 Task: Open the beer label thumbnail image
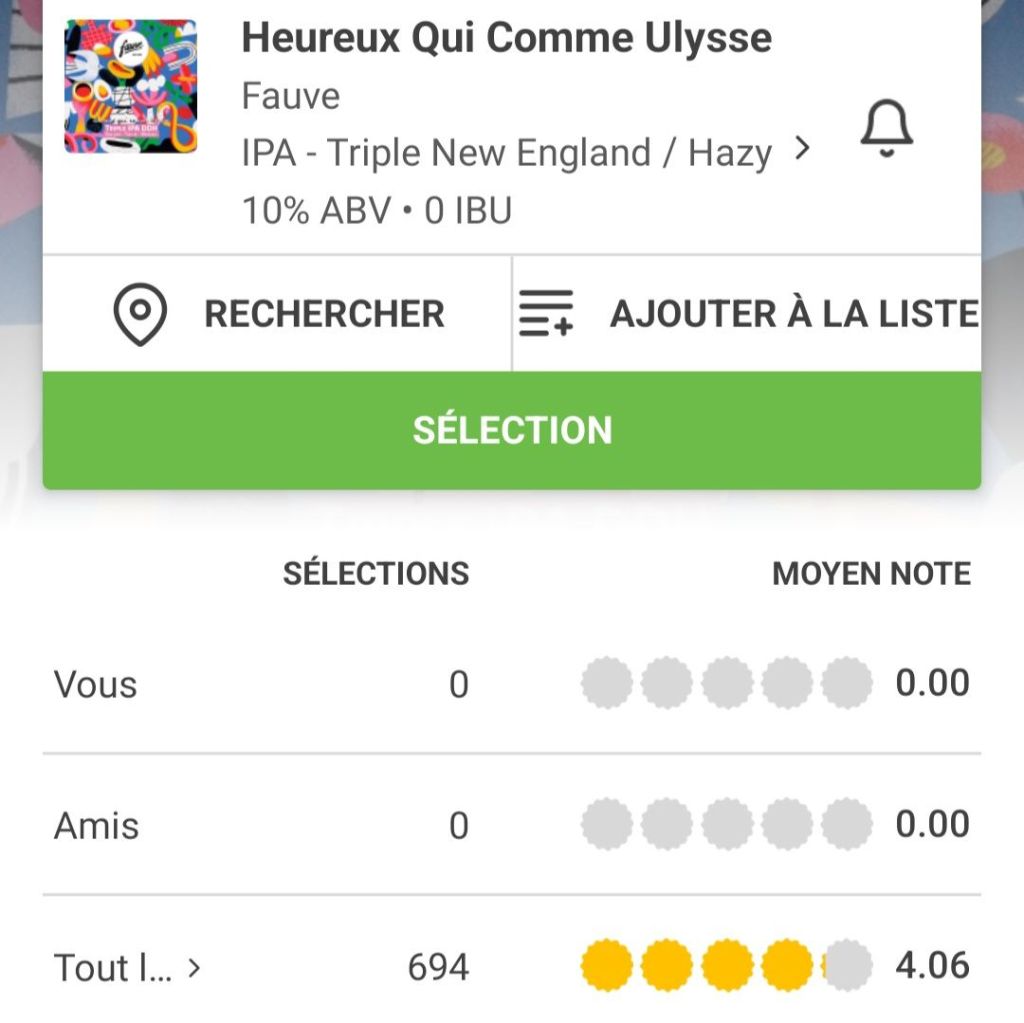[x=131, y=87]
